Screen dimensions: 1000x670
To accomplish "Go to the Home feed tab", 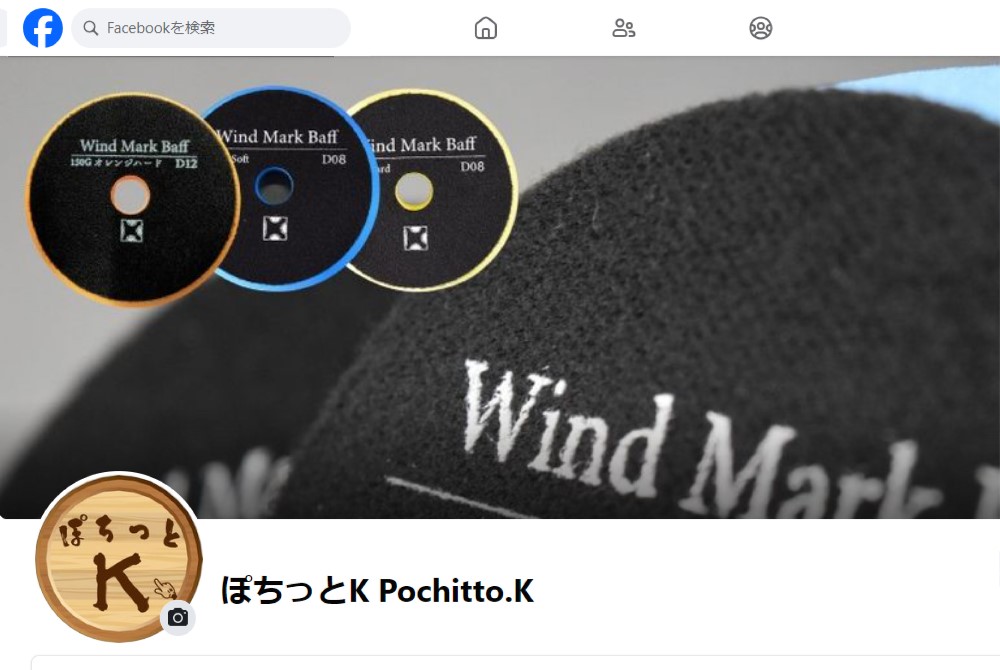I will (486, 28).
